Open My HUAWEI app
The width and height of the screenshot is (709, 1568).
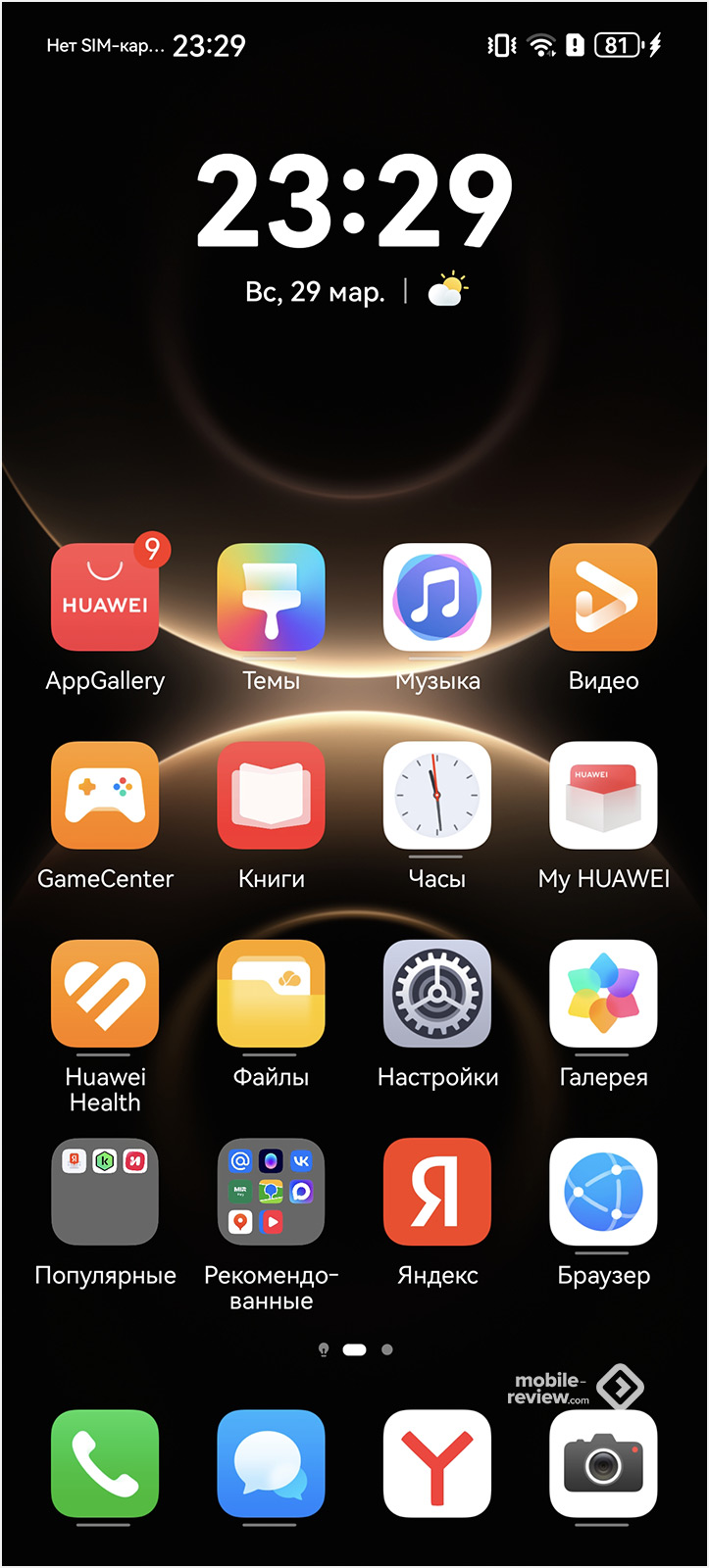(x=603, y=796)
